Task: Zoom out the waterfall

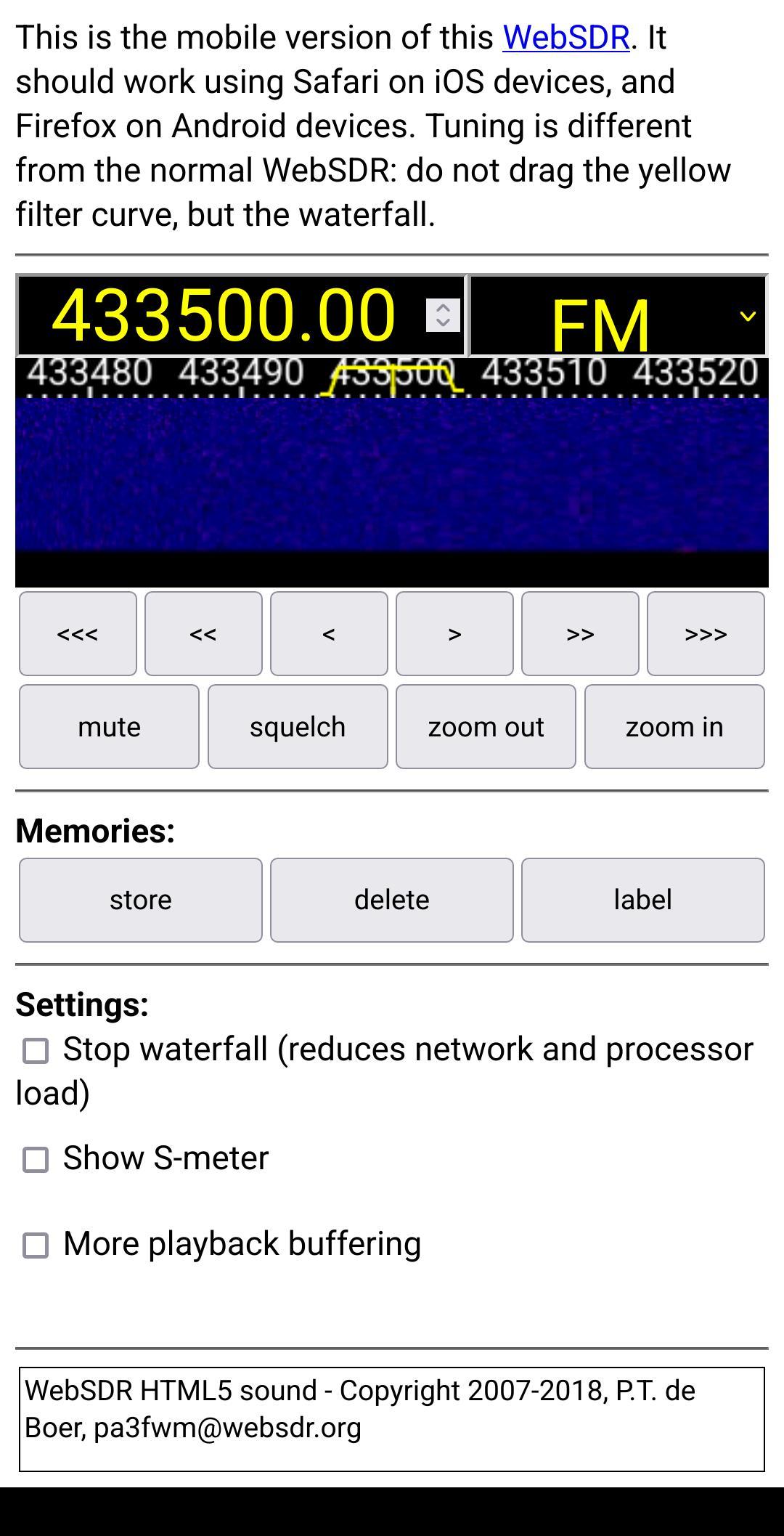Action: [486, 726]
